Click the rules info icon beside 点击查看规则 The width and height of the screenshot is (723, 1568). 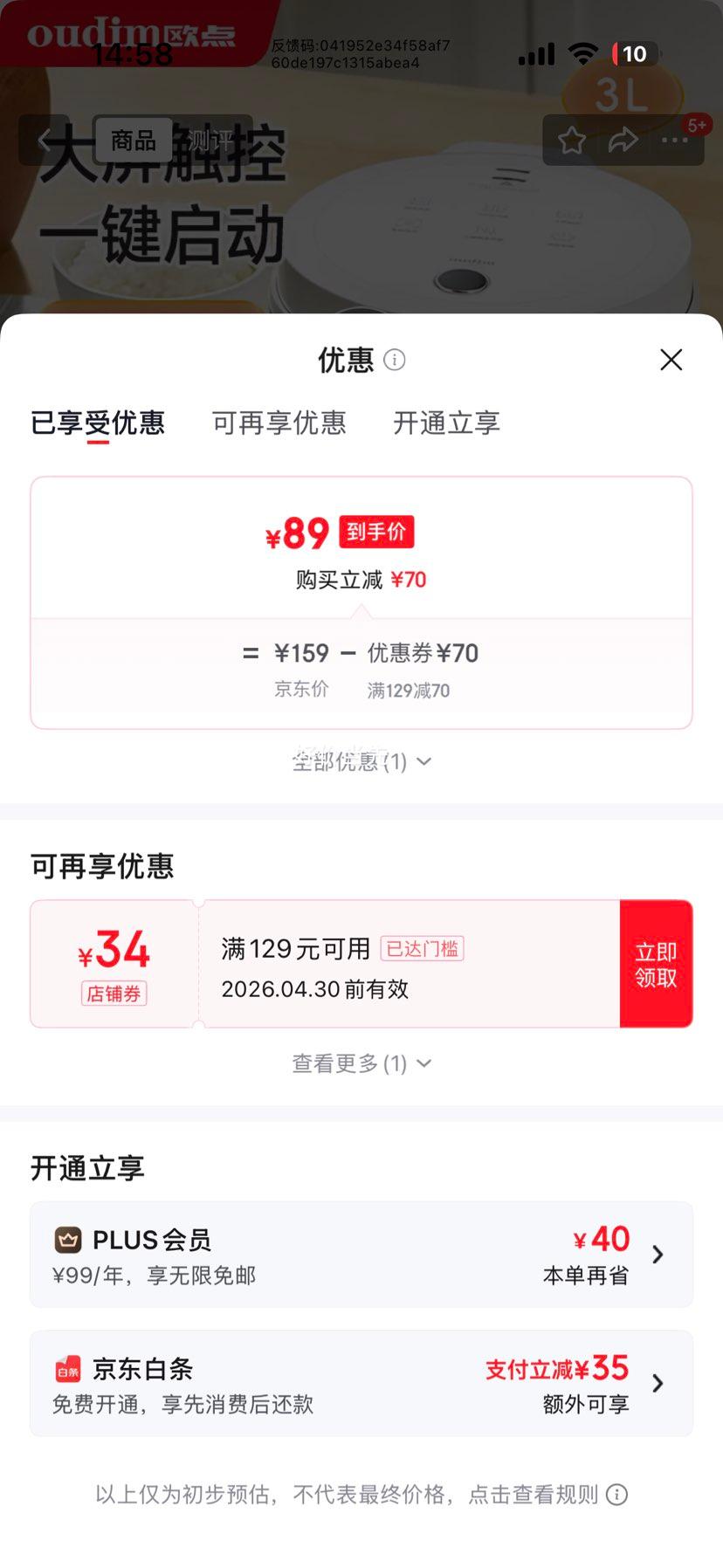tap(619, 1495)
